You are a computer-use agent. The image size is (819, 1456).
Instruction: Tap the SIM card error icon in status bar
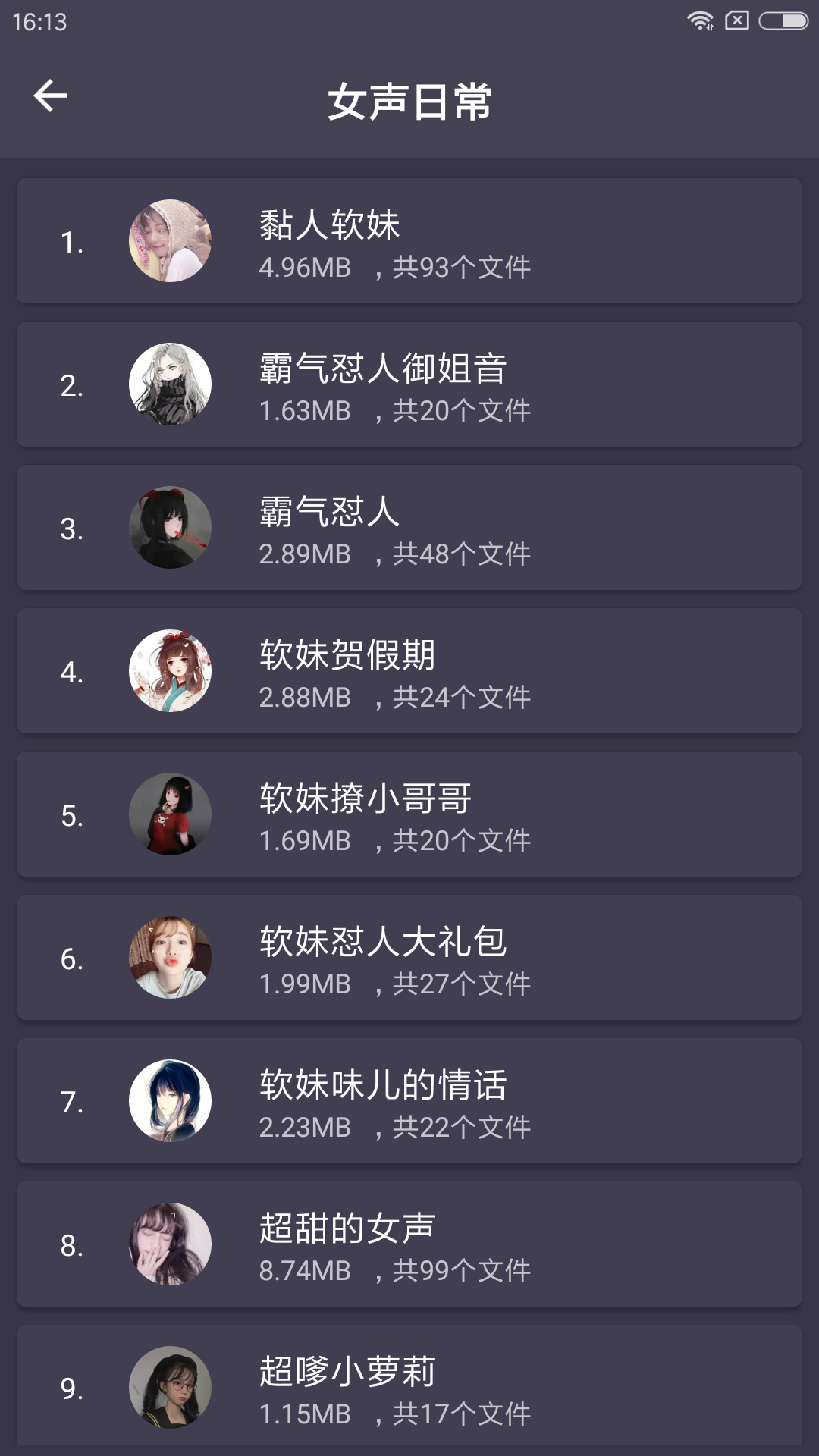[x=736, y=20]
